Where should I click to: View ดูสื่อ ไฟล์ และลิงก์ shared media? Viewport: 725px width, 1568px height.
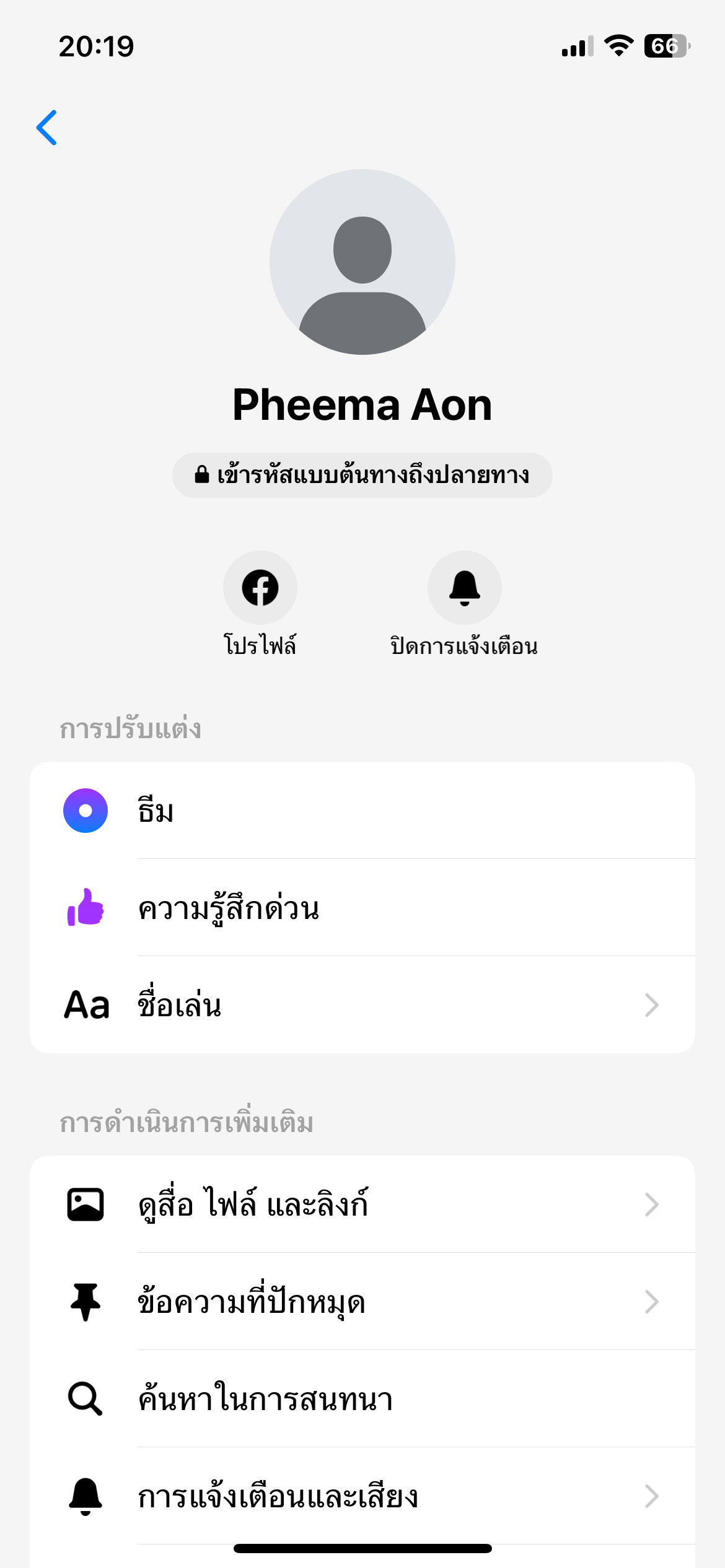(x=362, y=1204)
